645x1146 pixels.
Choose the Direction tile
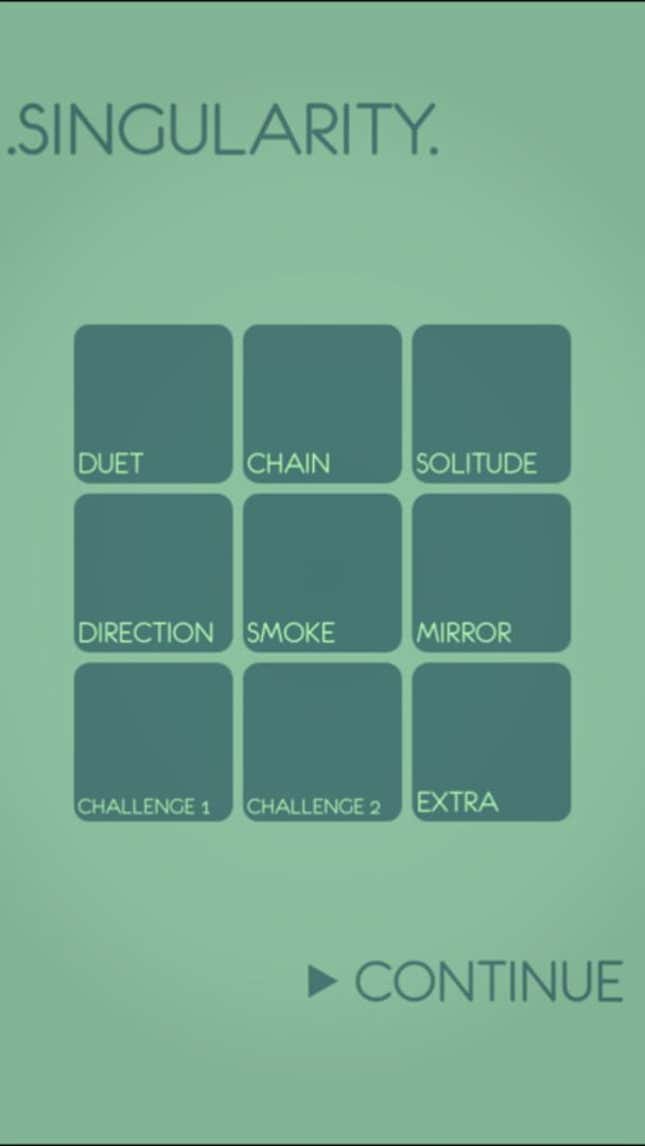click(153, 572)
